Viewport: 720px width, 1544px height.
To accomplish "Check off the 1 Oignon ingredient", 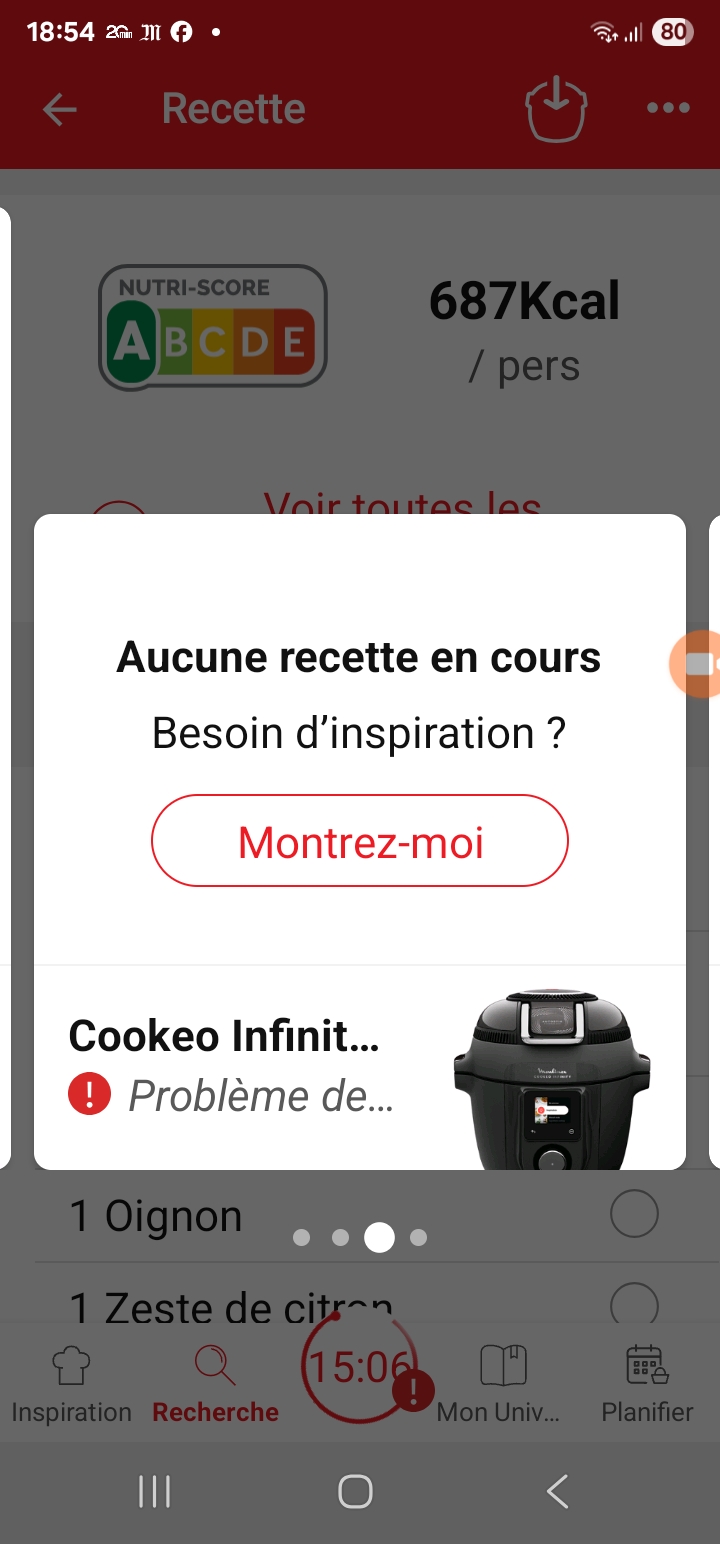I will 634,1215.
